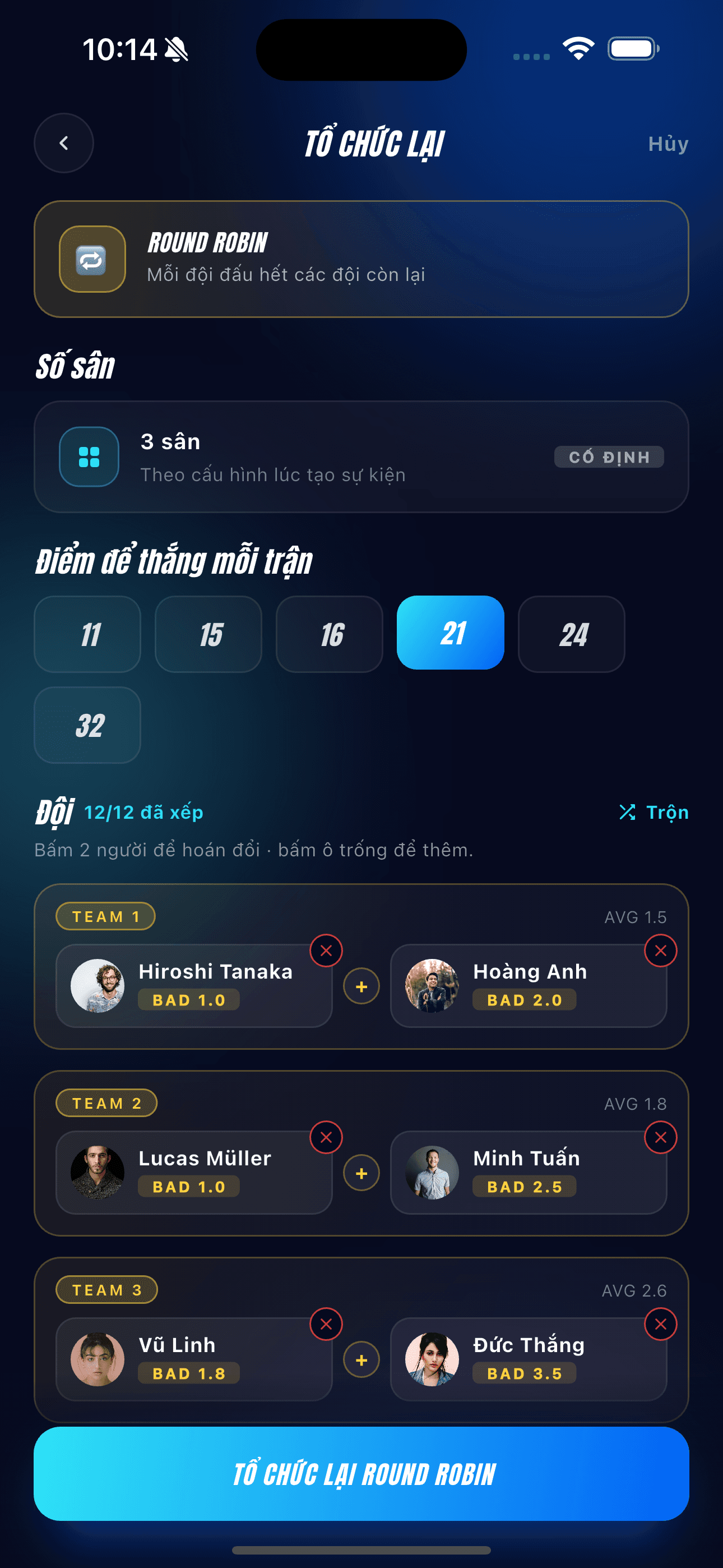The width and height of the screenshot is (723, 1568).
Task: Choose 15 as the winning score
Action: 208,634
